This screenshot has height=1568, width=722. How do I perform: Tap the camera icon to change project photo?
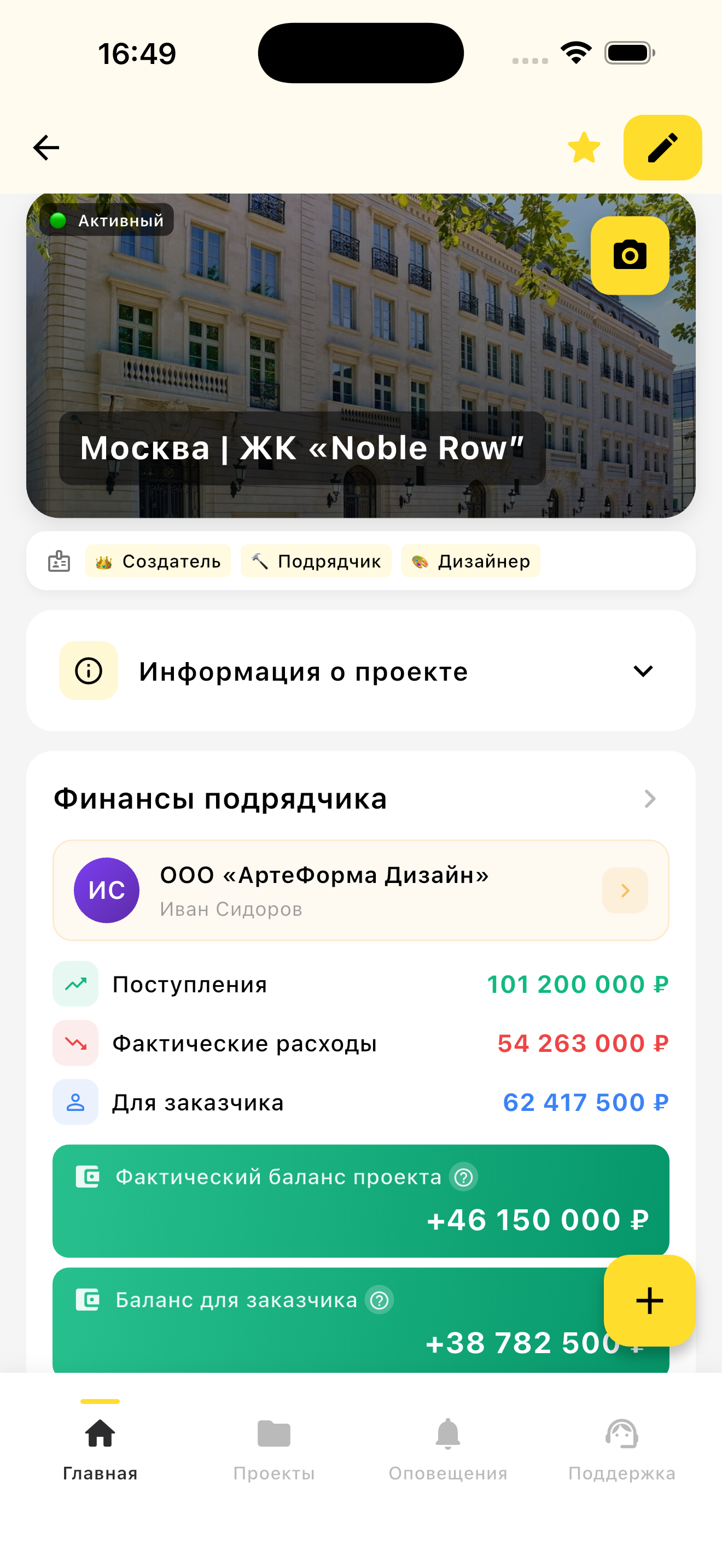click(x=630, y=256)
